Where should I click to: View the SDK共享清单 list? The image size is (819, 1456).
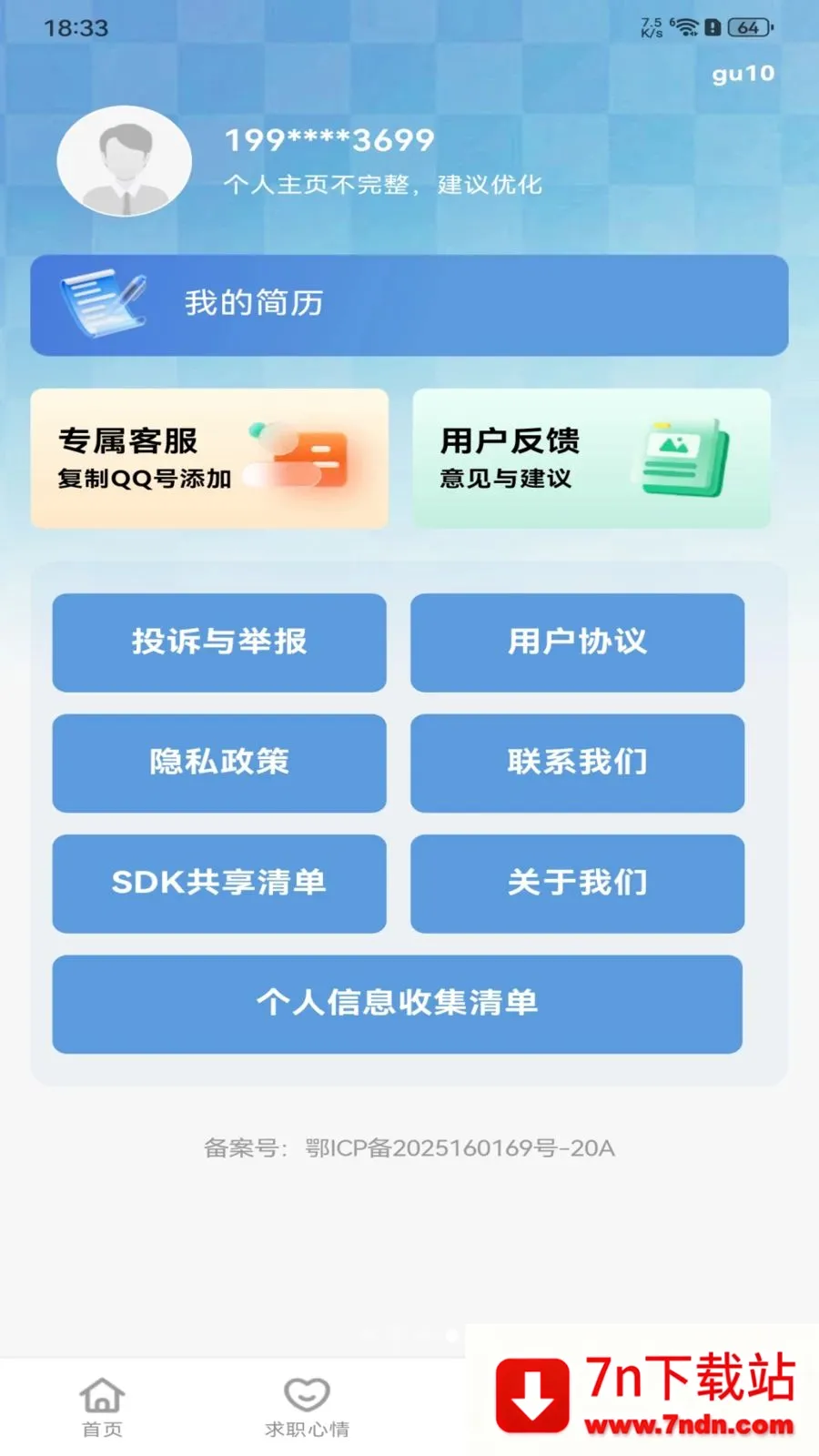point(219,884)
